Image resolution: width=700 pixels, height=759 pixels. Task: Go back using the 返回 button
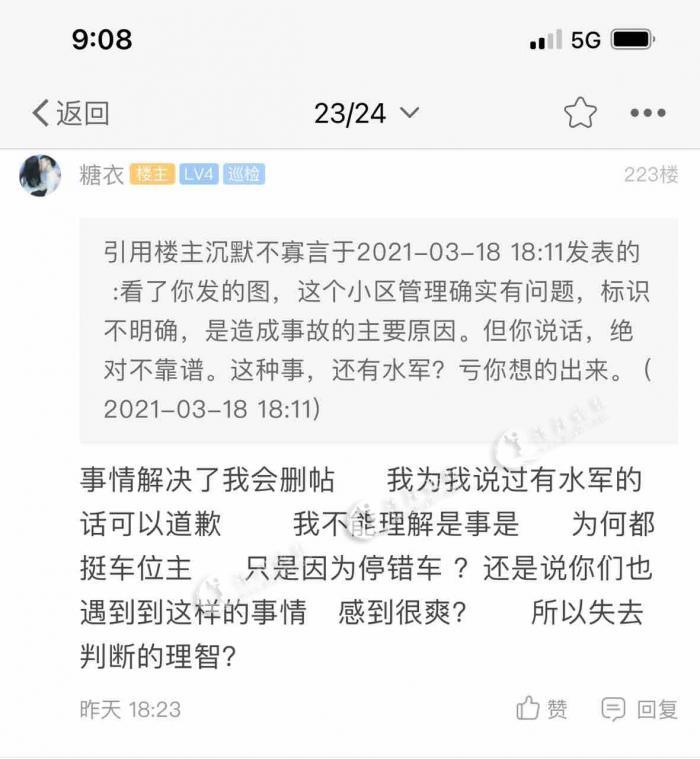coord(70,113)
